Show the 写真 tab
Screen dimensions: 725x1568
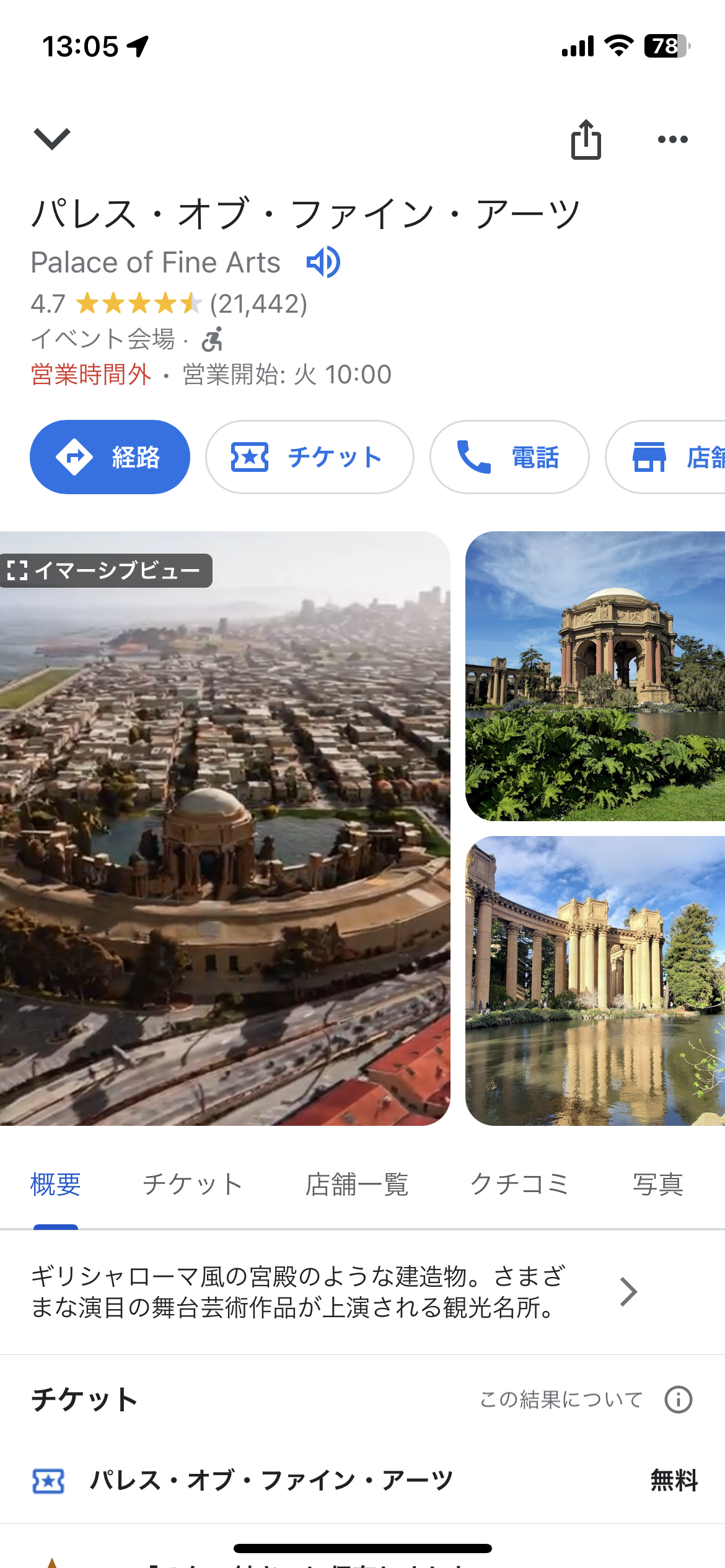tap(657, 1185)
